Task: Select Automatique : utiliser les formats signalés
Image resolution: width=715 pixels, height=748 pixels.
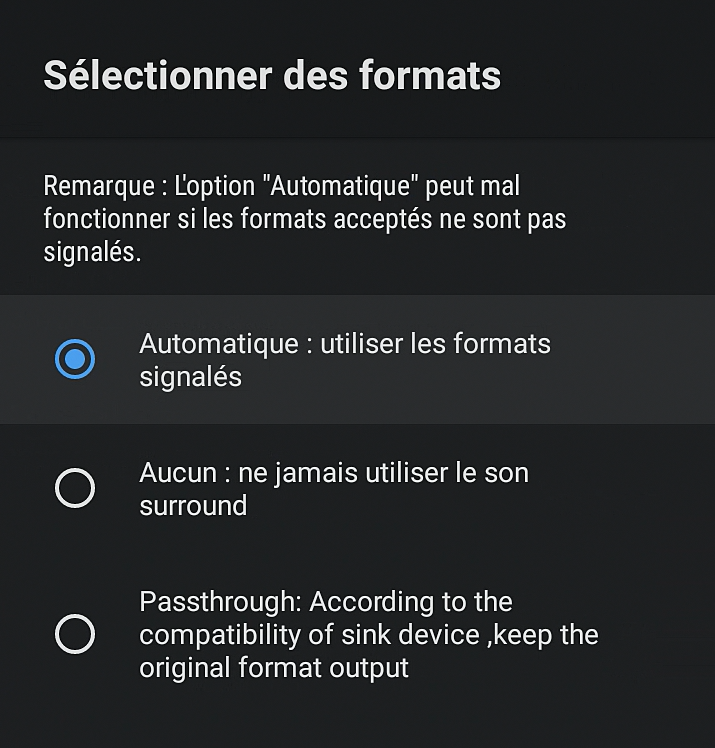Action: (x=75, y=359)
